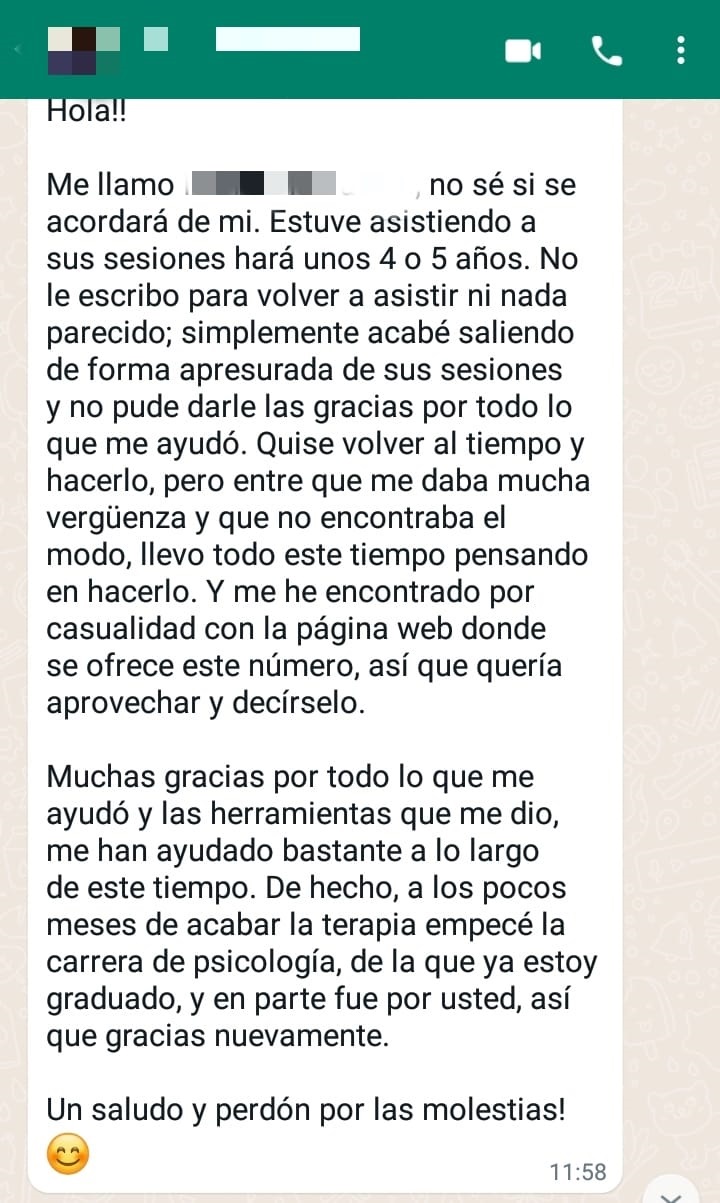Start a voice call with this contact
The width and height of the screenshot is (720, 1203).
606,50
